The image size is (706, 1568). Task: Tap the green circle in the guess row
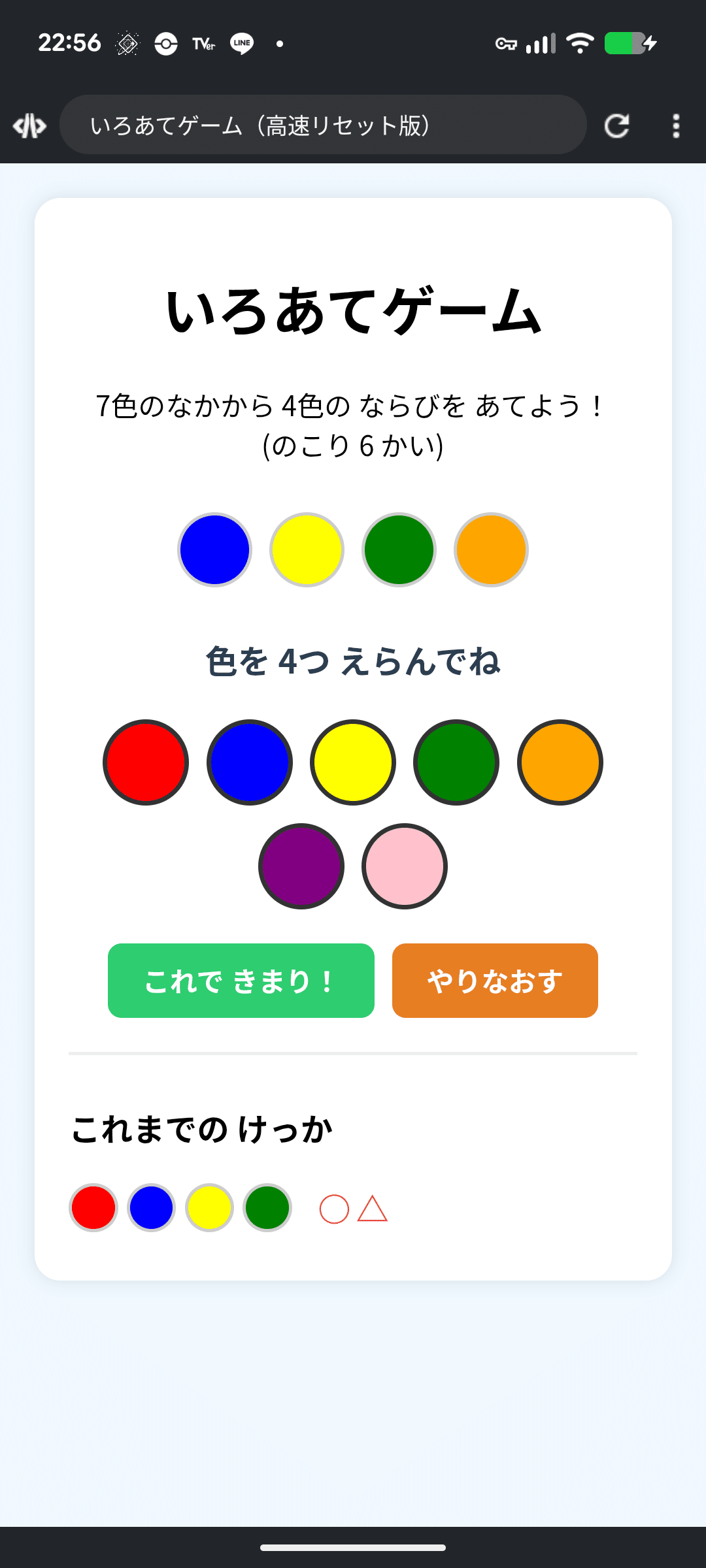point(399,550)
